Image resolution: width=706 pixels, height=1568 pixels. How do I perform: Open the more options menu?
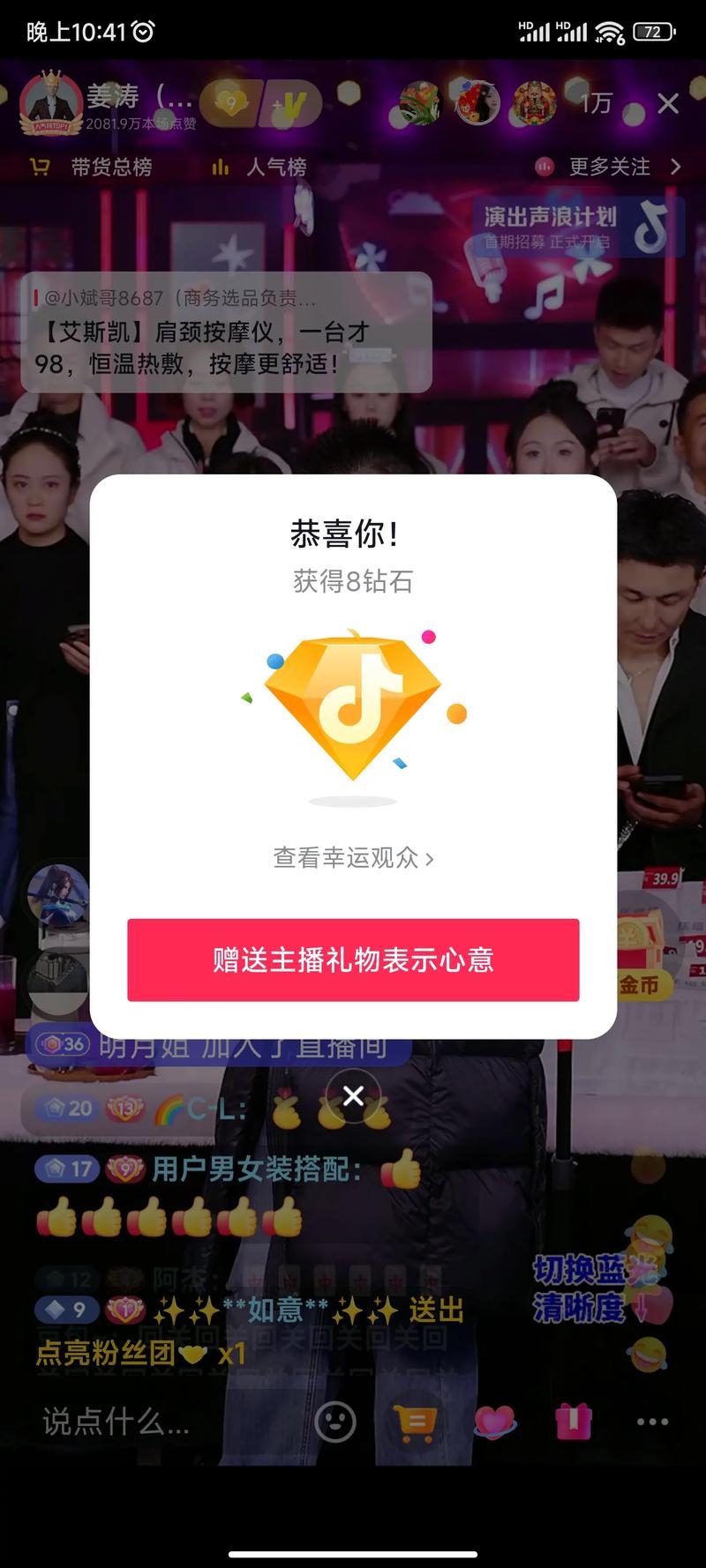tap(652, 1422)
